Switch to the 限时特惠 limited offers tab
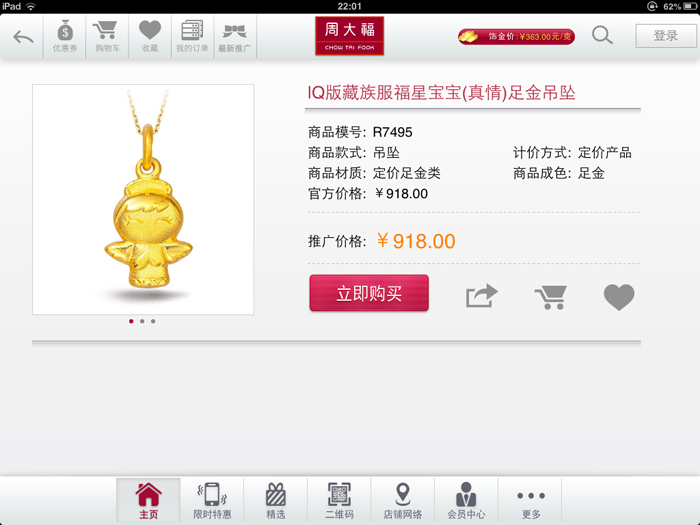700x525 pixels. [x=212, y=500]
